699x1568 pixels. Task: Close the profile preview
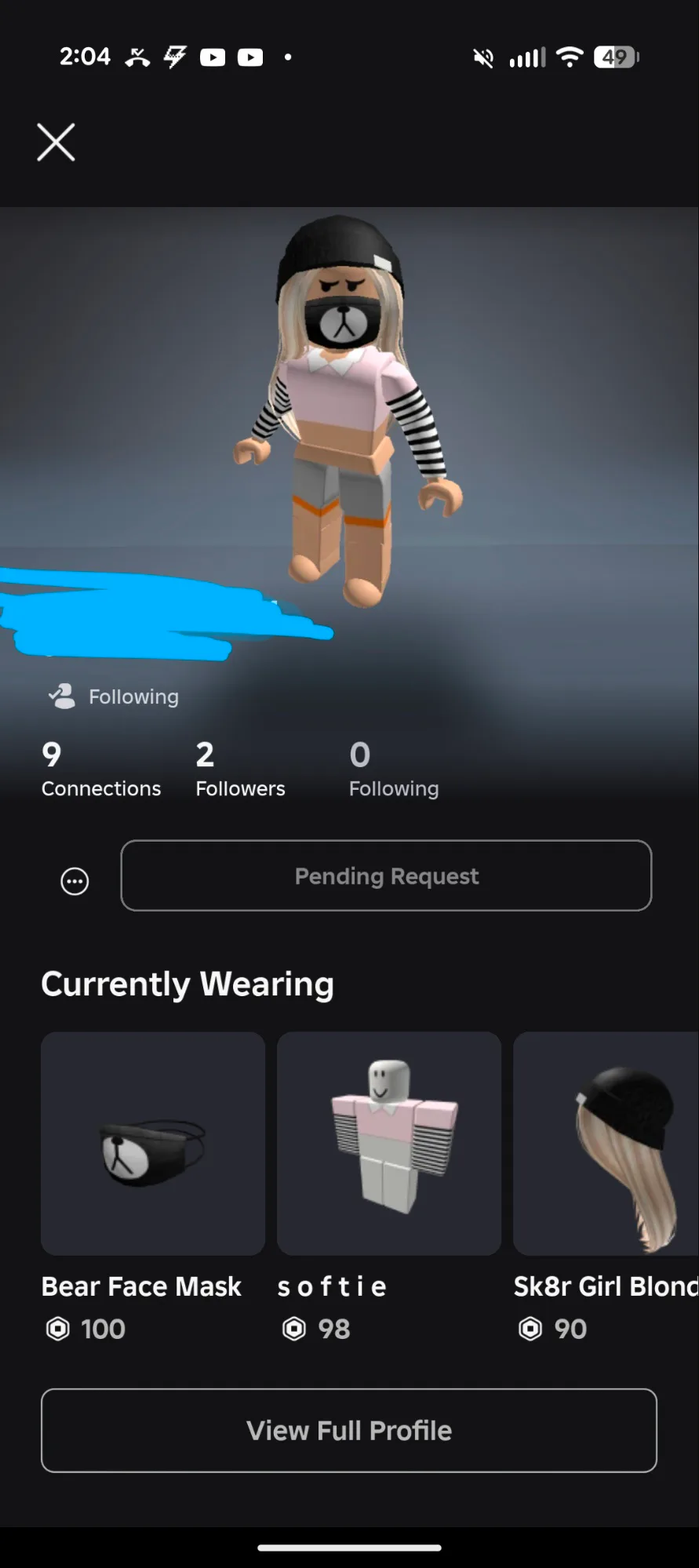(x=56, y=143)
